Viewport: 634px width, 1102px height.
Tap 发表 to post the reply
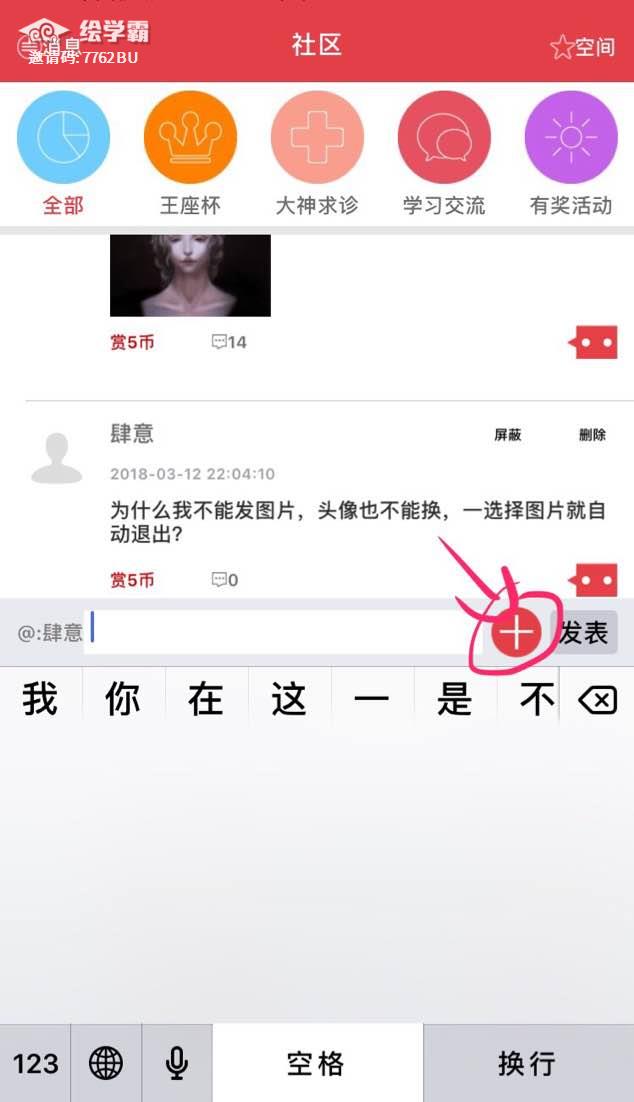584,633
